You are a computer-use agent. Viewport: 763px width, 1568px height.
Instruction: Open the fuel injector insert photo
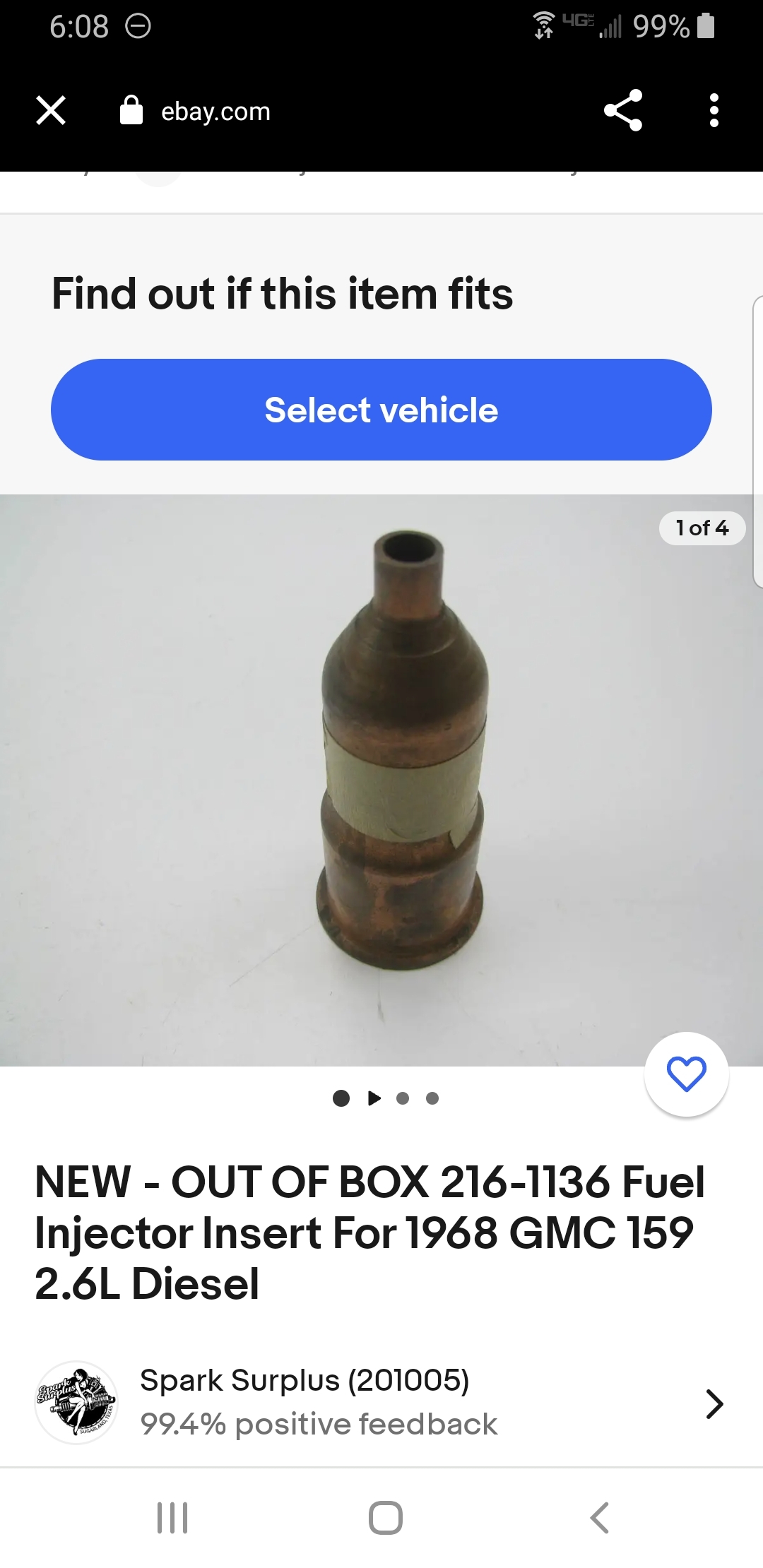(381, 777)
